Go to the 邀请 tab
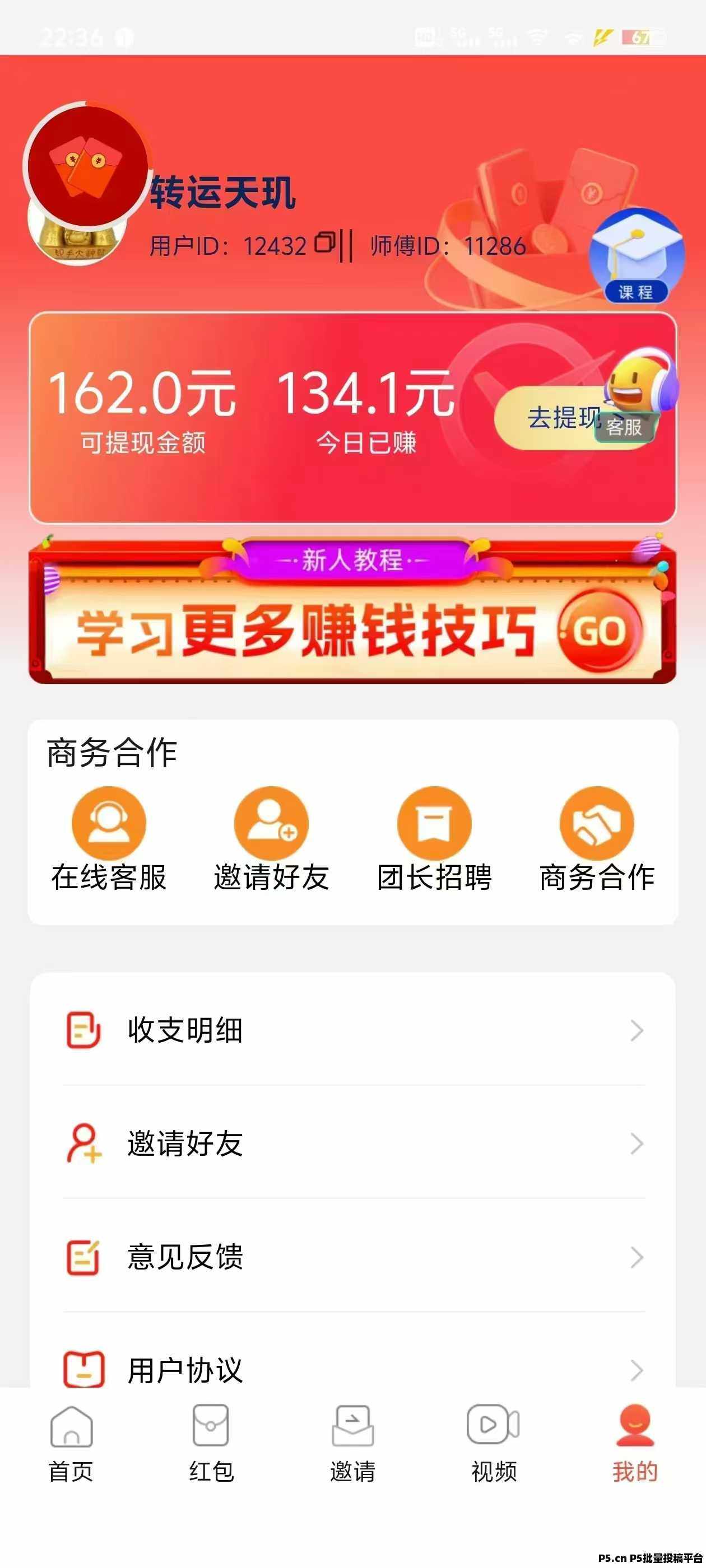 (x=352, y=1444)
